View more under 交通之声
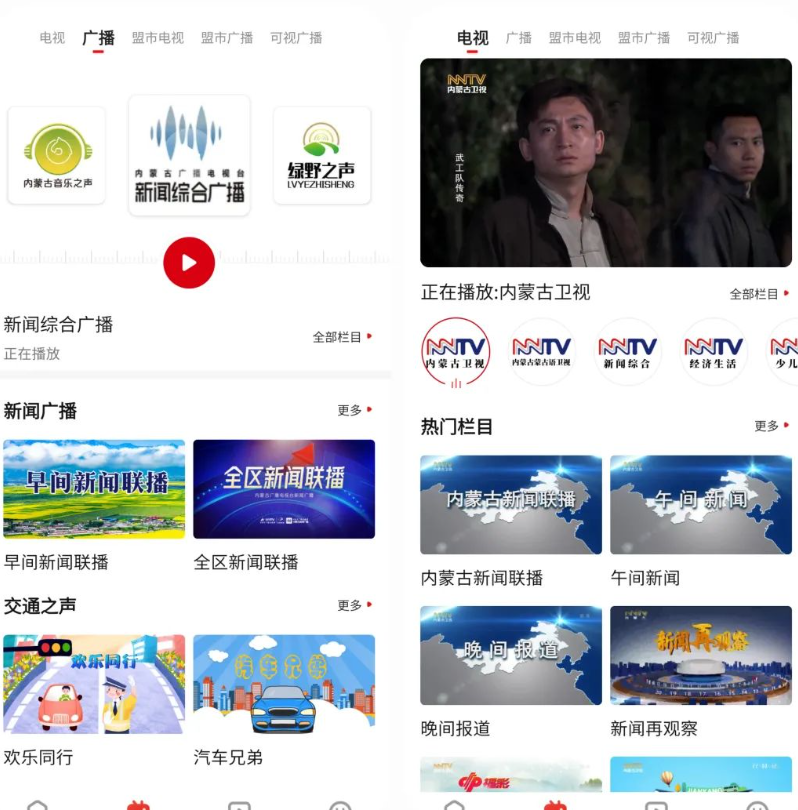Image resolution: width=798 pixels, height=810 pixels. 355,605
